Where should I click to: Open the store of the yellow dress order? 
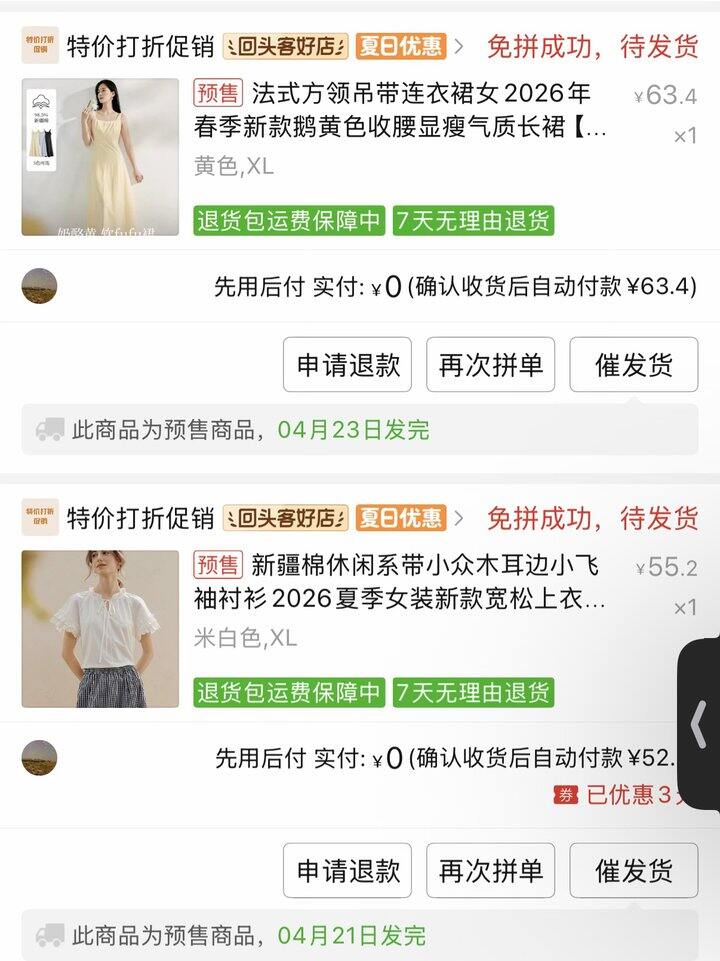click(140, 46)
